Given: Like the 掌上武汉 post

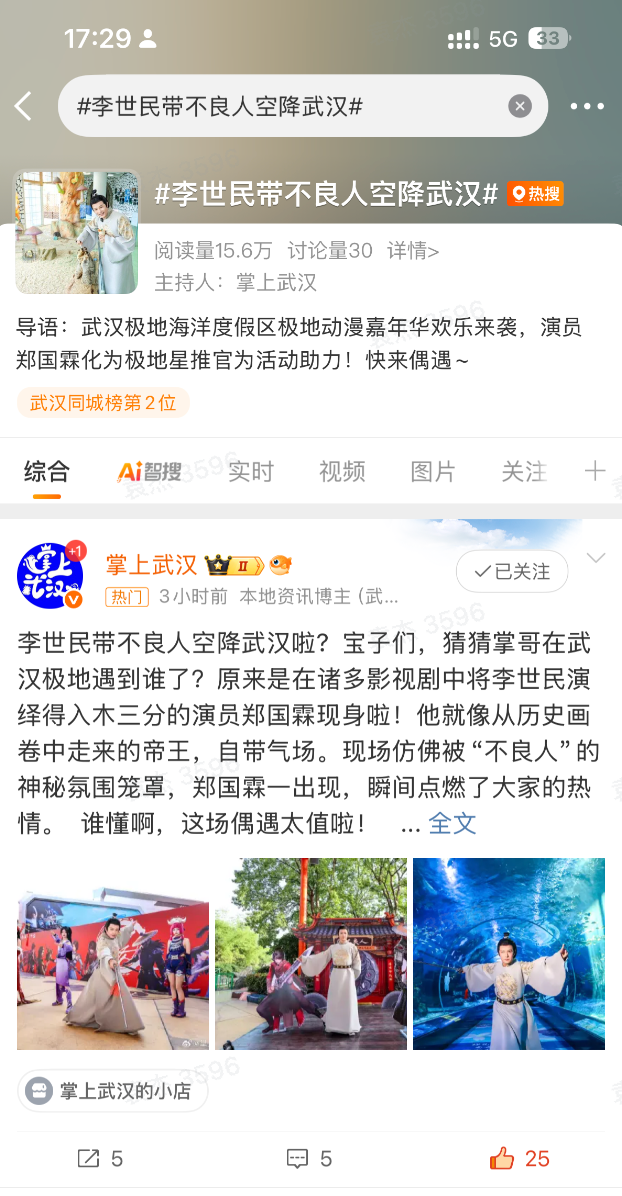Looking at the screenshot, I should [520, 1158].
